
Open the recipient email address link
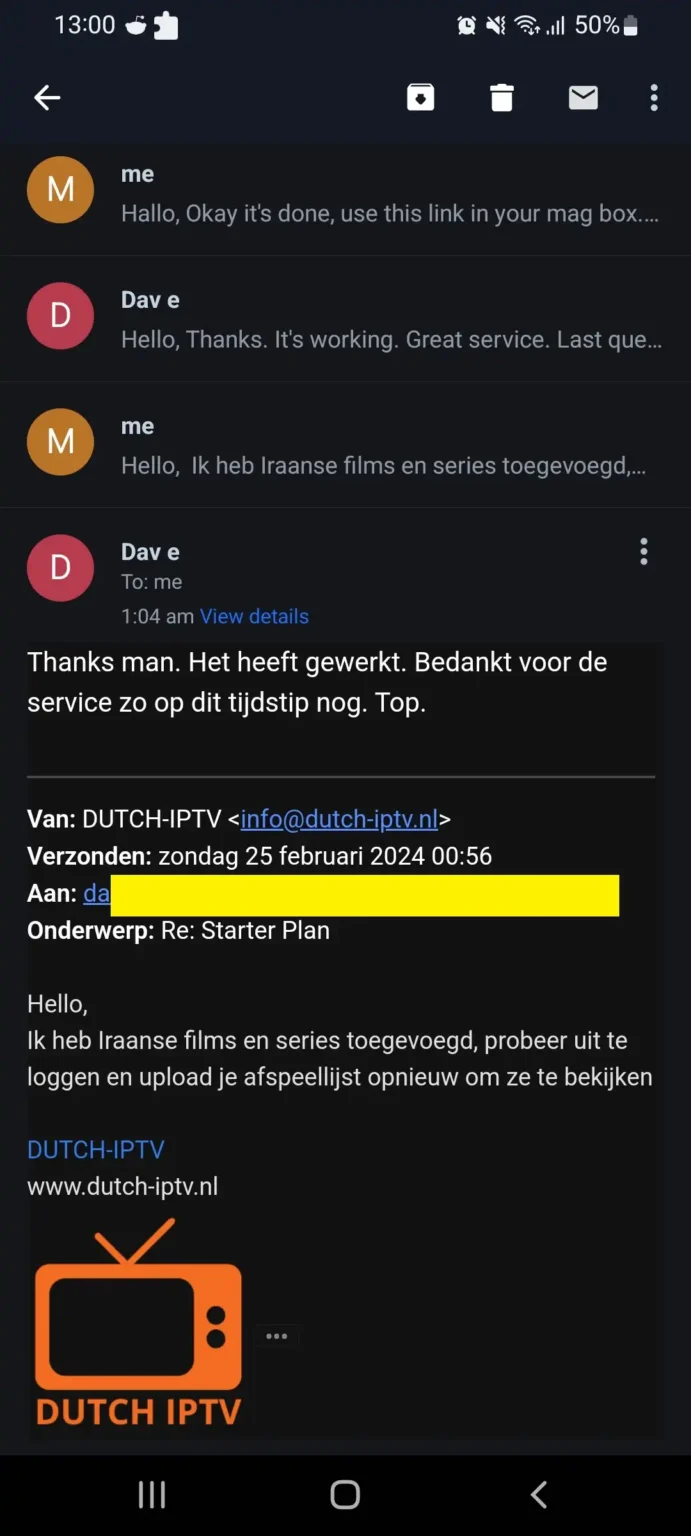point(96,894)
